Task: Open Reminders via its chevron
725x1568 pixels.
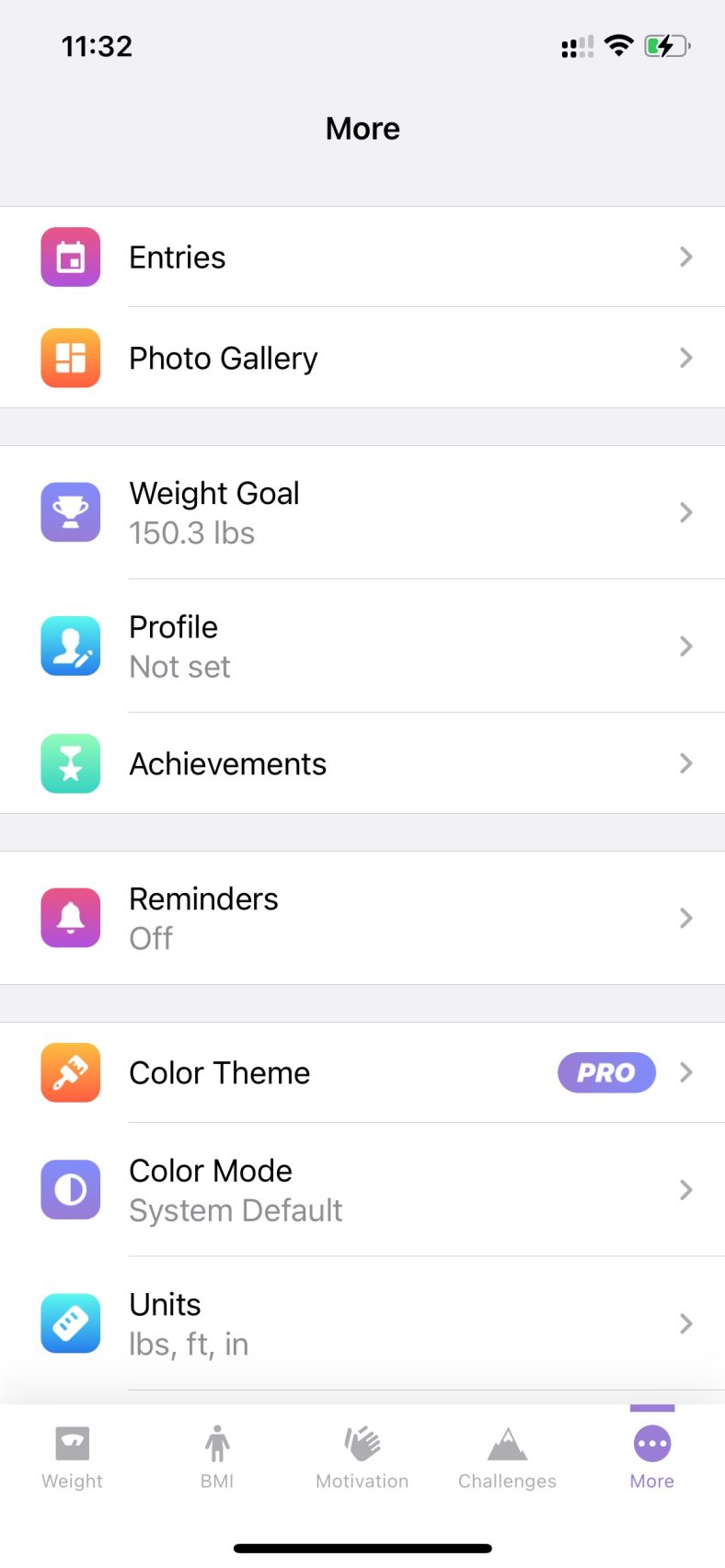Action: 685,917
